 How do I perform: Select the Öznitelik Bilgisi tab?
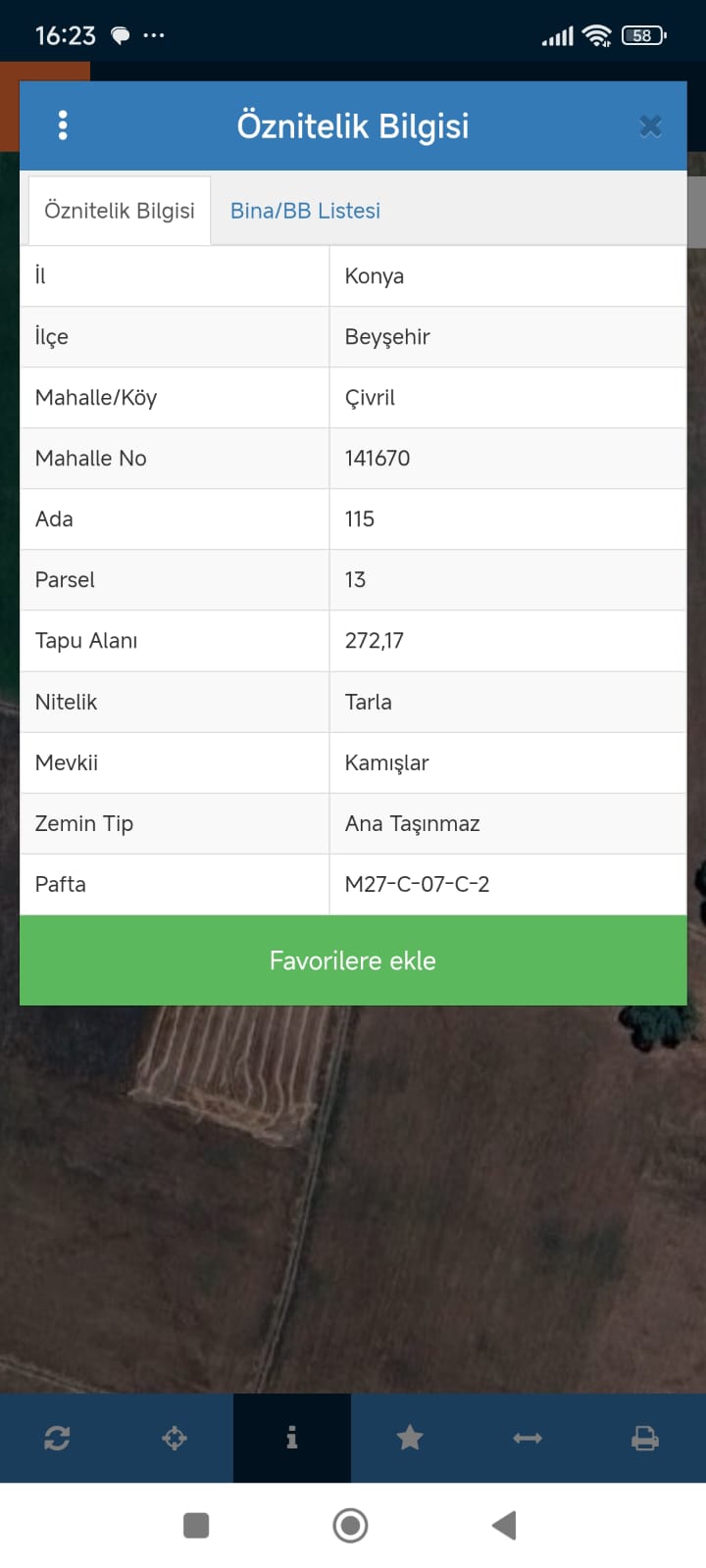pyautogui.click(x=120, y=211)
